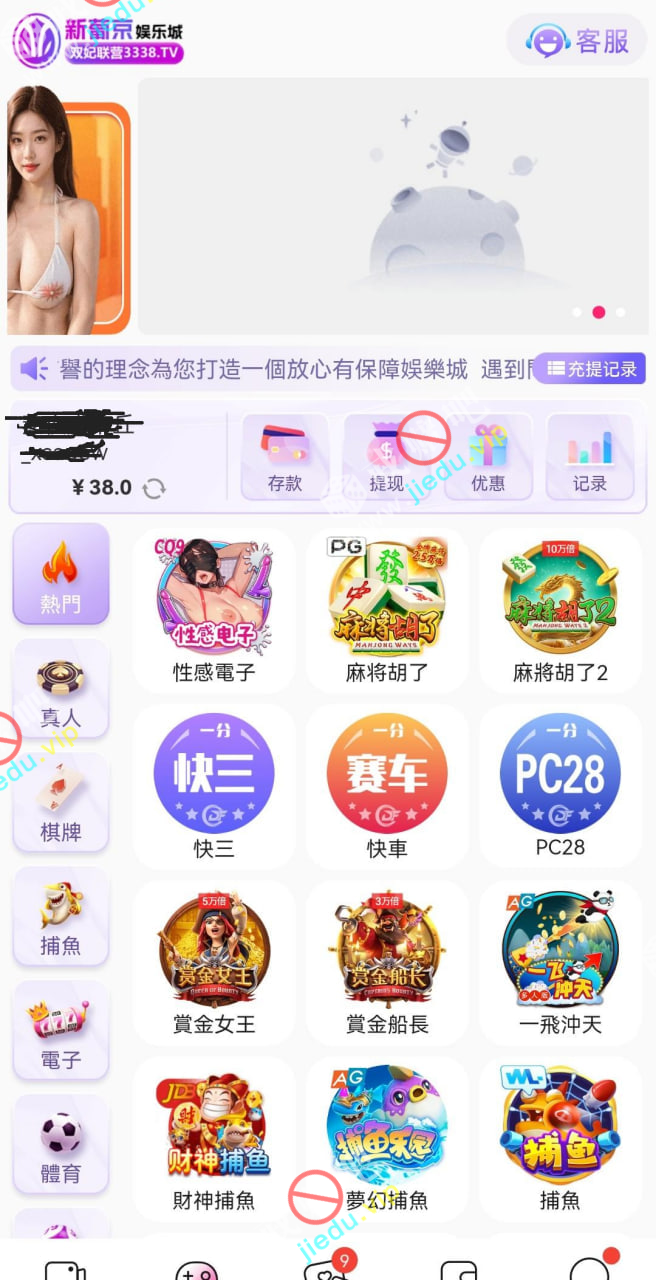The width and height of the screenshot is (656, 1280).
Task: Switch to 電子 category
Action: (61, 1031)
